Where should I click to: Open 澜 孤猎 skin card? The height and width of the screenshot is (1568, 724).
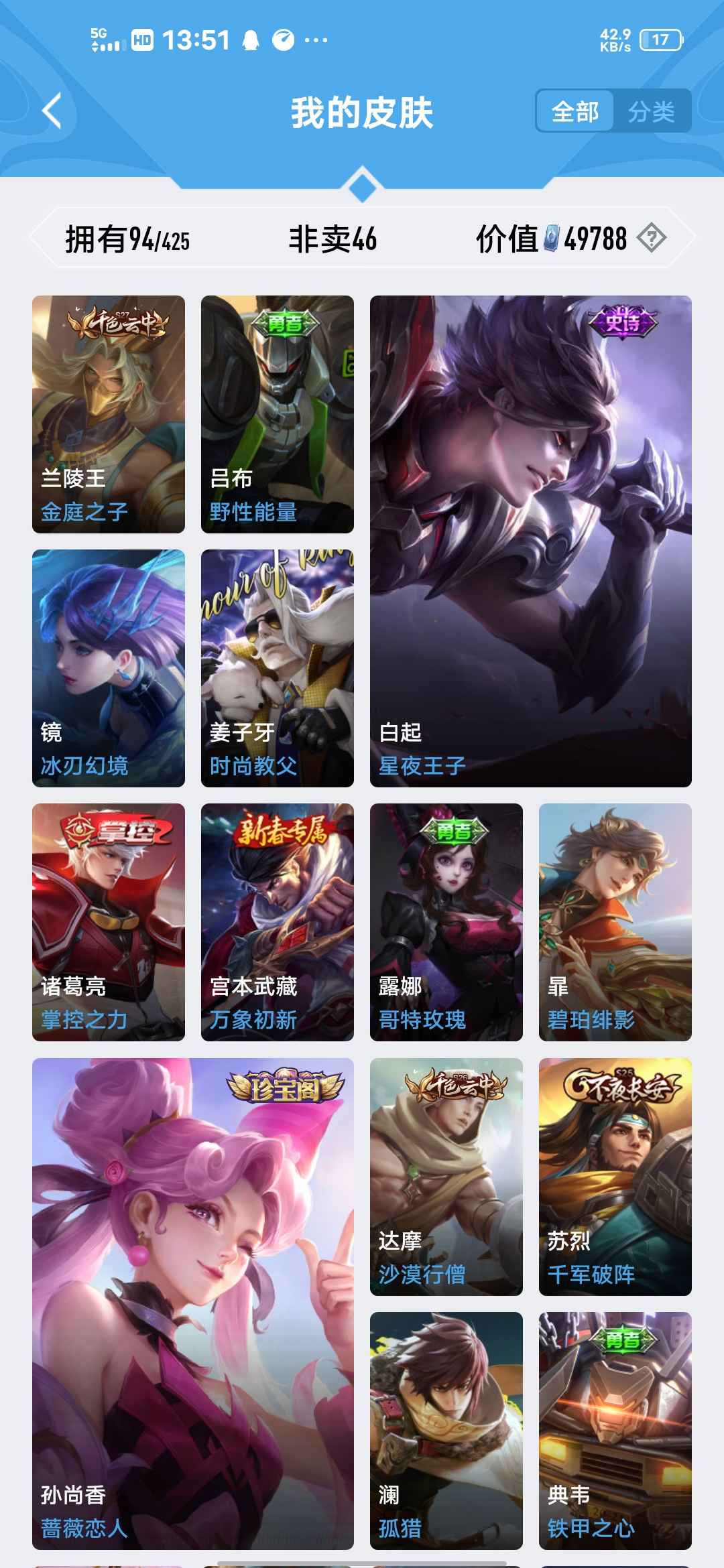tap(446, 1431)
